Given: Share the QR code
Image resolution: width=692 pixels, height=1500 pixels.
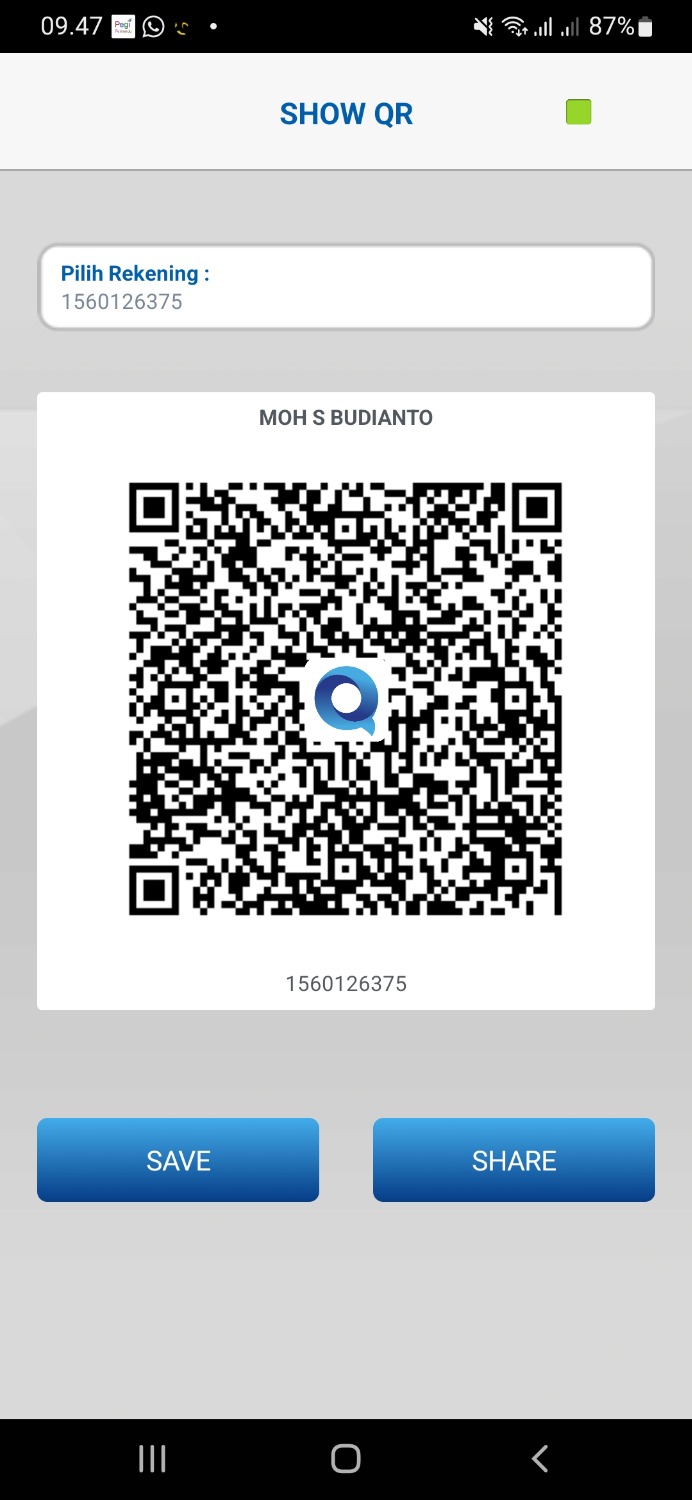Looking at the screenshot, I should (x=514, y=1160).
